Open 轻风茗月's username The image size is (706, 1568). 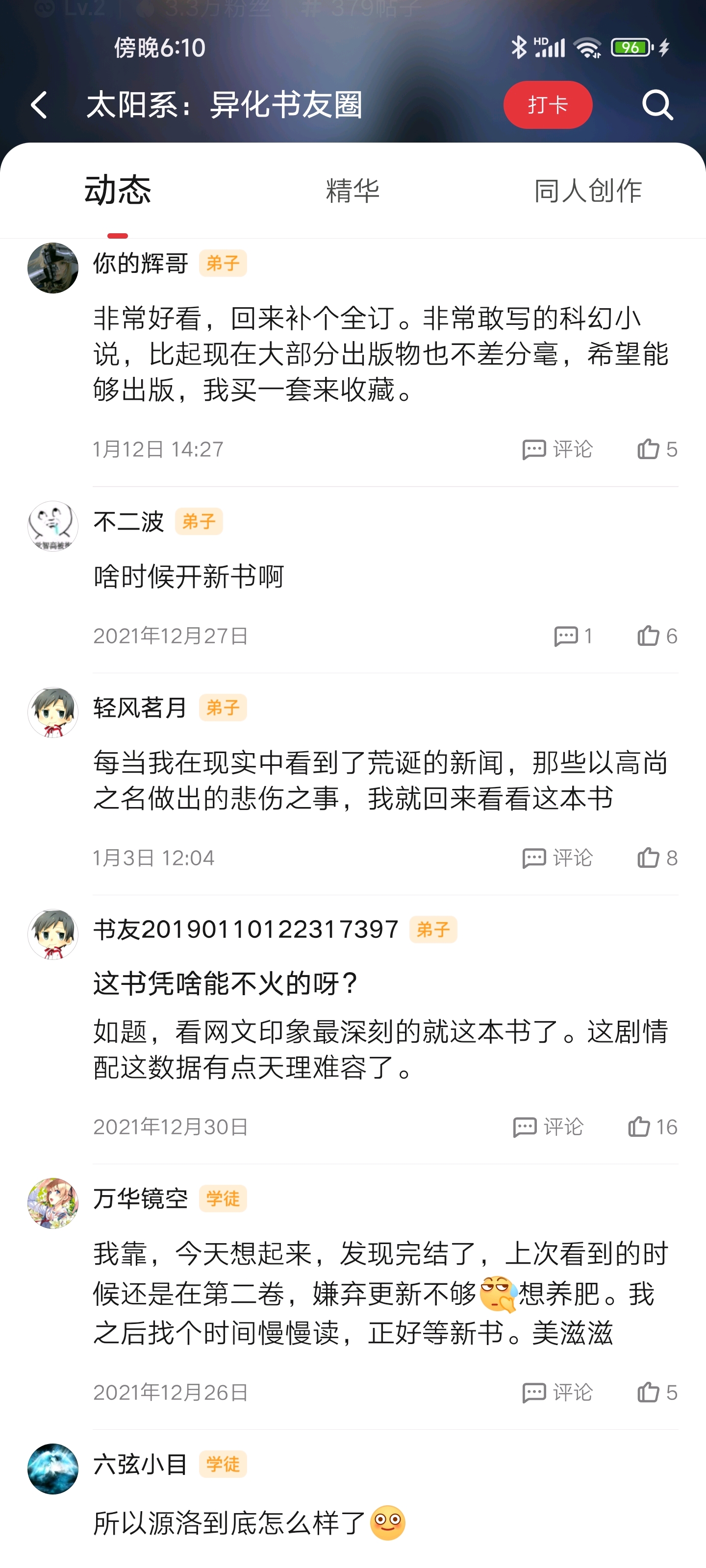point(140,708)
